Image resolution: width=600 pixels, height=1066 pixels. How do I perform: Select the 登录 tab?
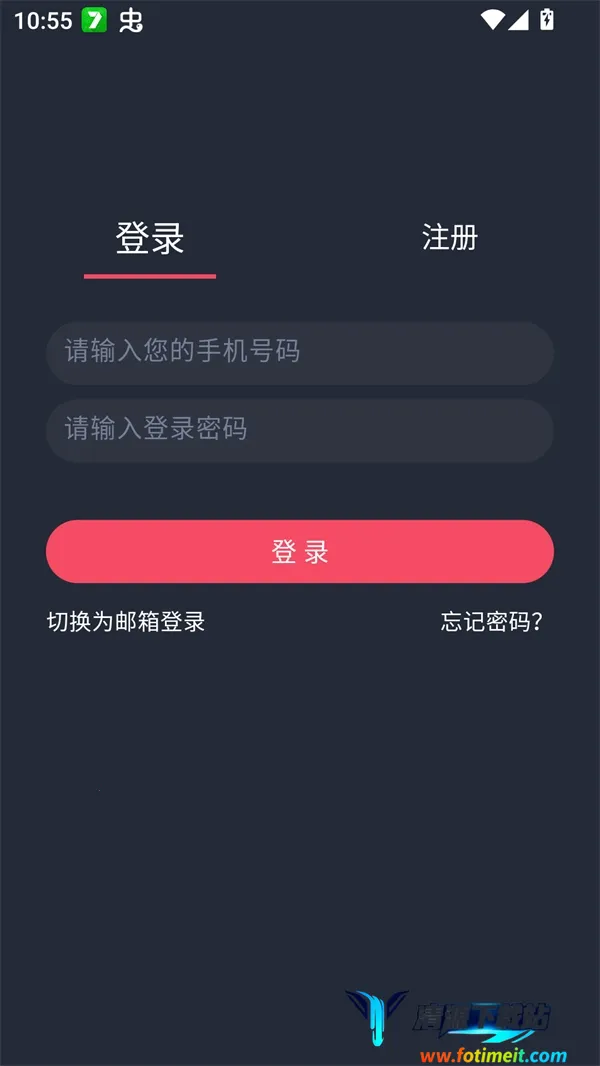tap(150, 239)
